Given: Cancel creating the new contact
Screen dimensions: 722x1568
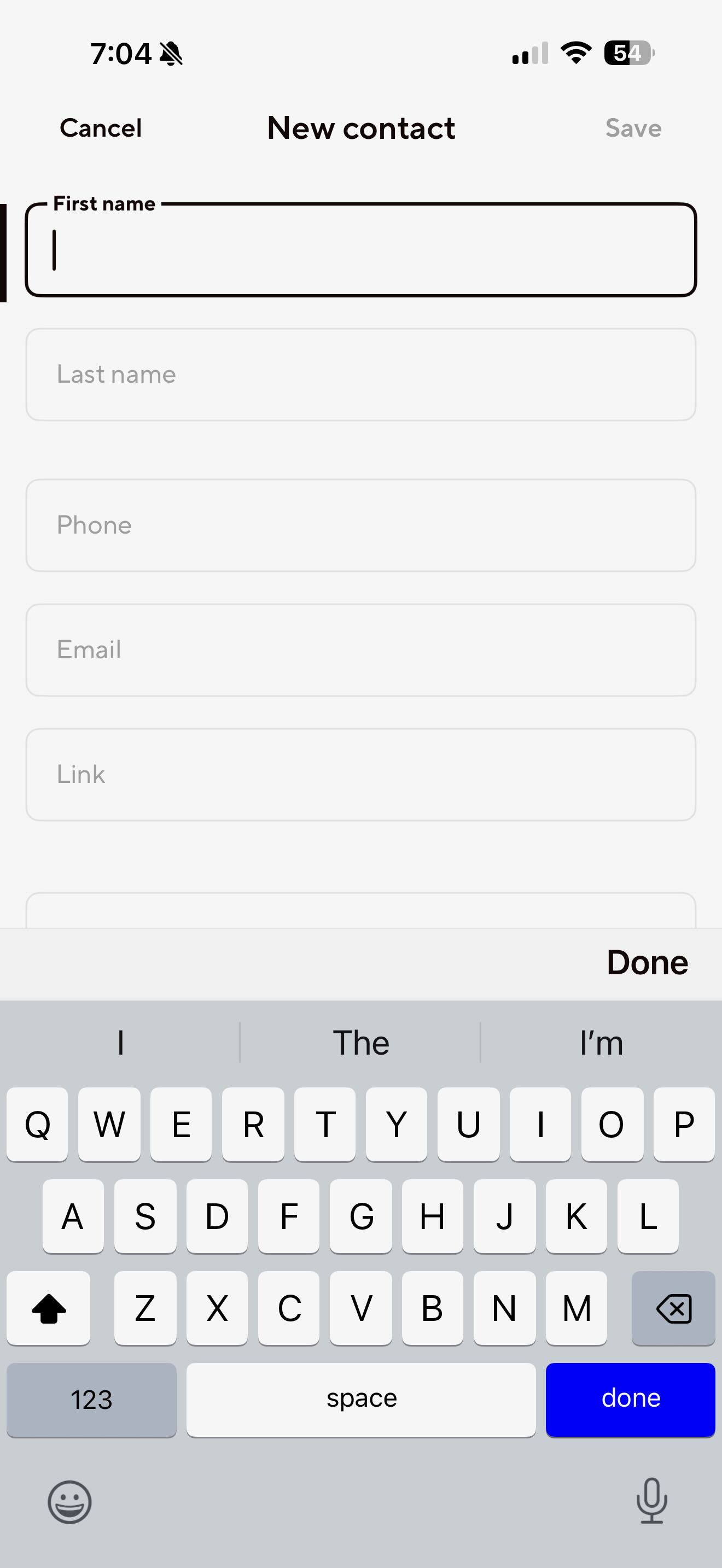Looking at the screenshot, I should click(101, 128).
